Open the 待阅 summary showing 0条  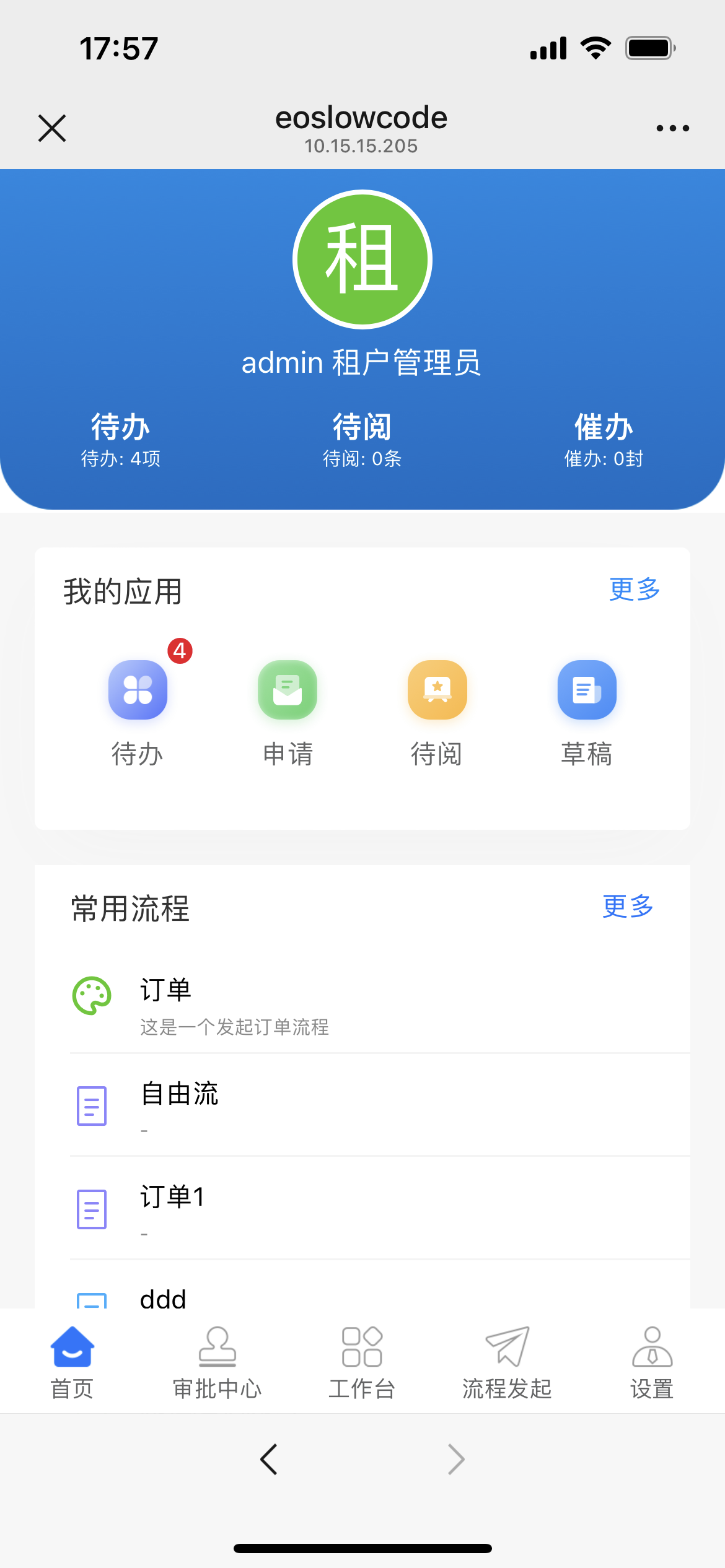[x=362, y=438]
